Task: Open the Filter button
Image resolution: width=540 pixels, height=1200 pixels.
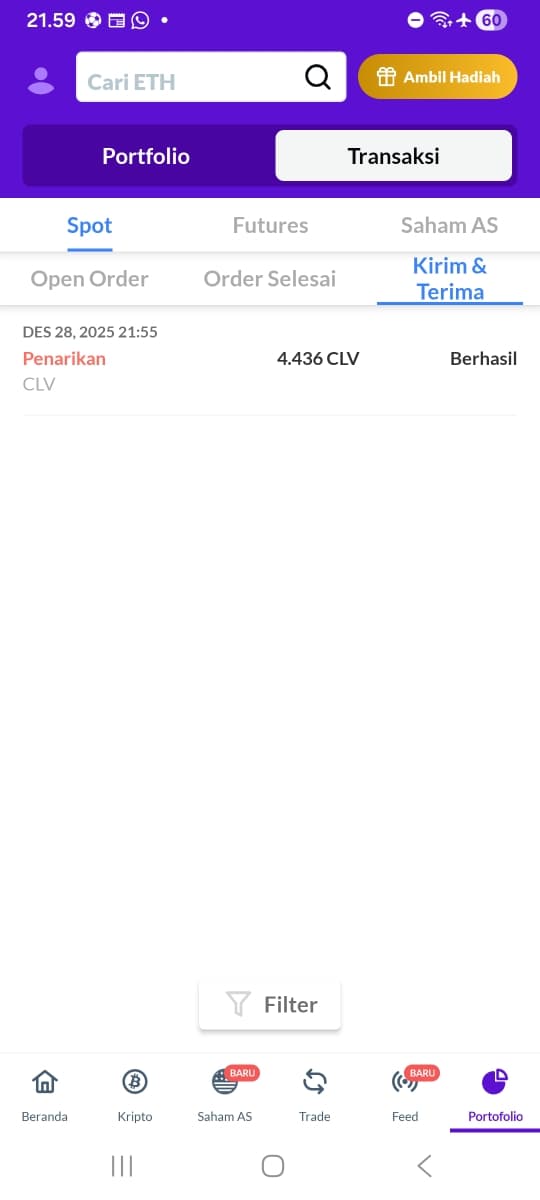Action: pos(270,1004)
